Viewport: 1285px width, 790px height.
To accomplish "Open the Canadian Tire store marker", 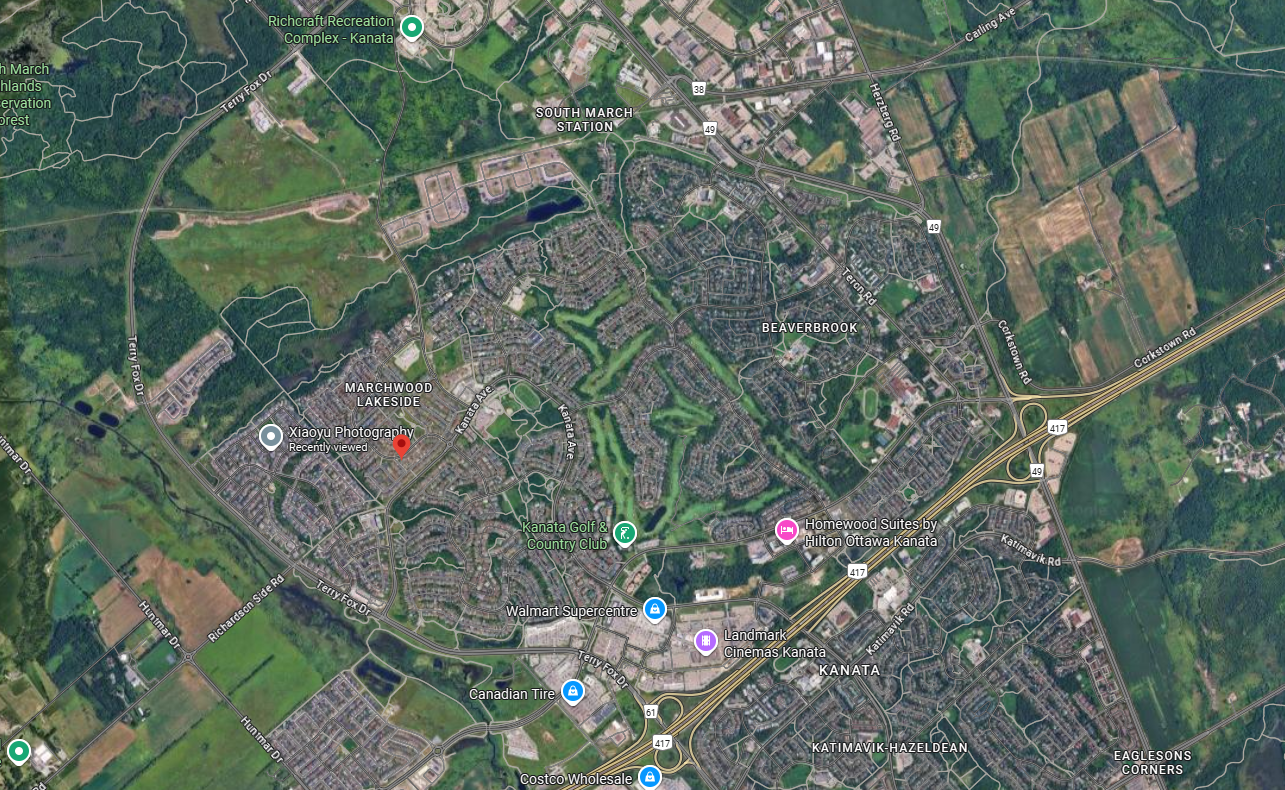I will [x=572, y=691].
